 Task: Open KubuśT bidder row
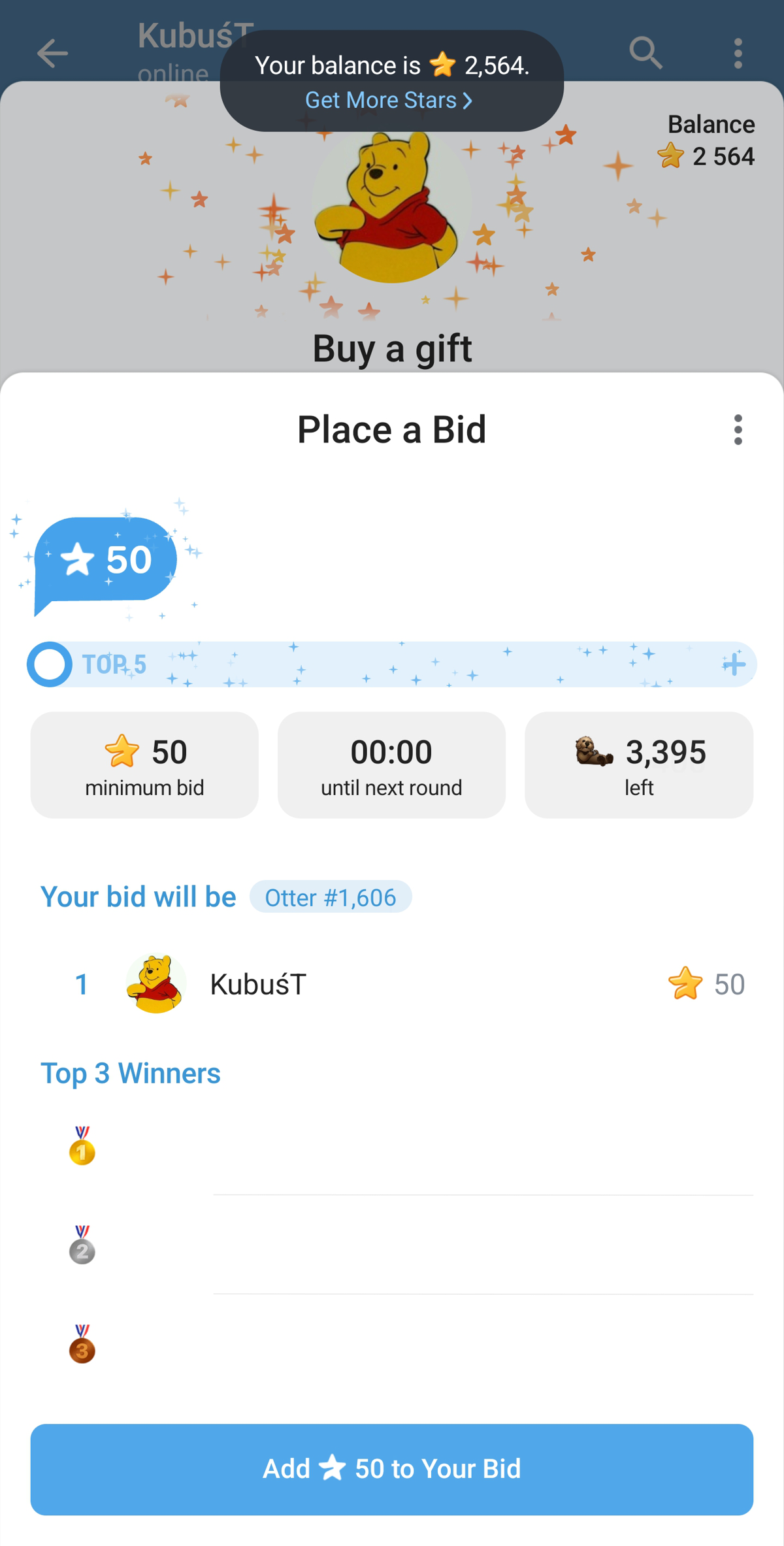[x=392, y=984]
